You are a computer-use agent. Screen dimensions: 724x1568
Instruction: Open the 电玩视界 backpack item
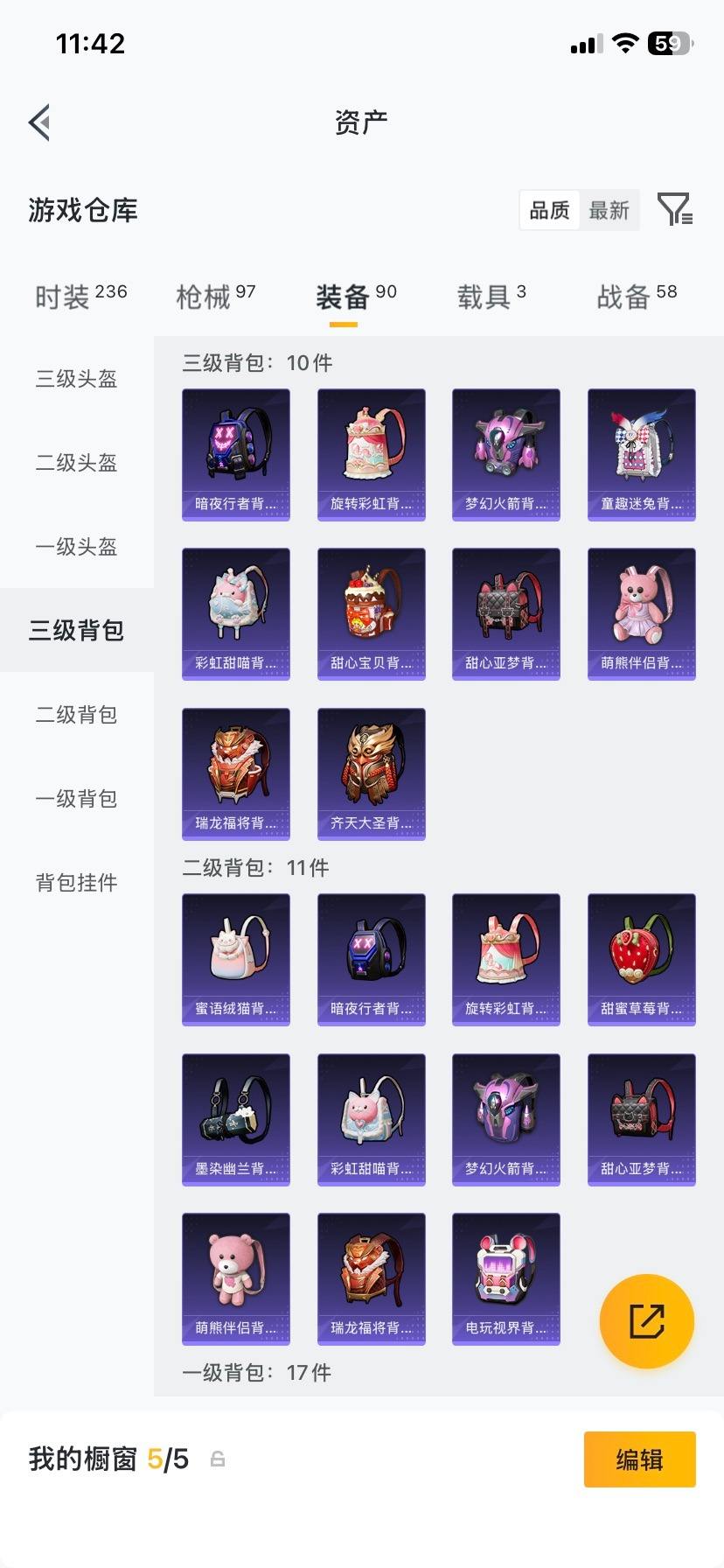pos(505,1279)
